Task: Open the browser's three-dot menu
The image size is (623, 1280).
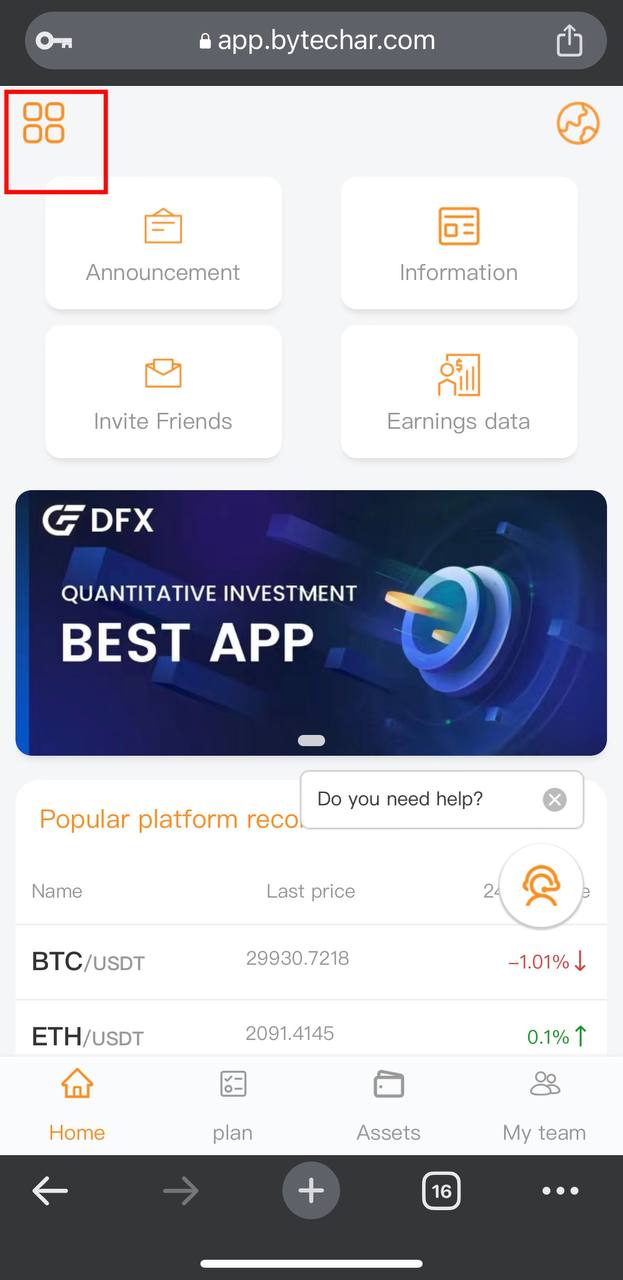Action: 560,1190
